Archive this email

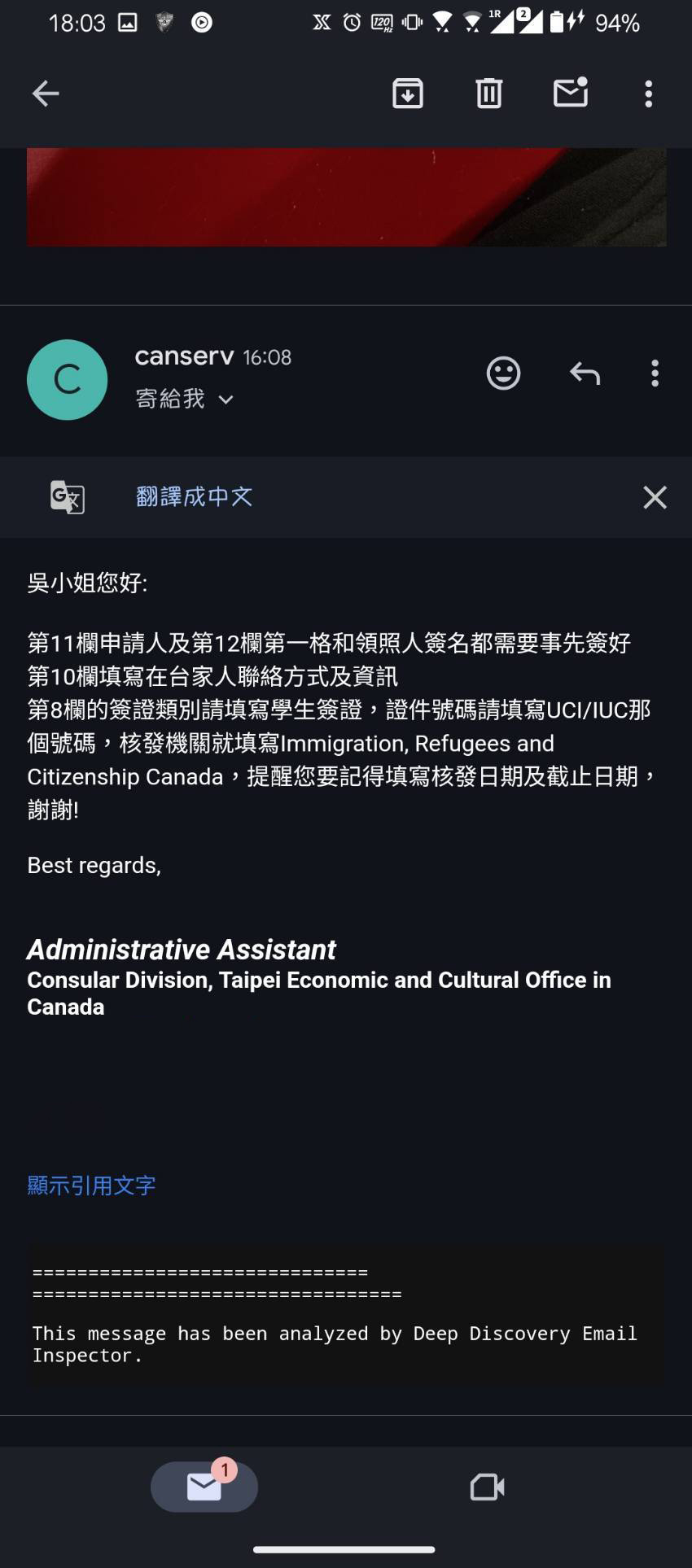click(x=407, y=94)
